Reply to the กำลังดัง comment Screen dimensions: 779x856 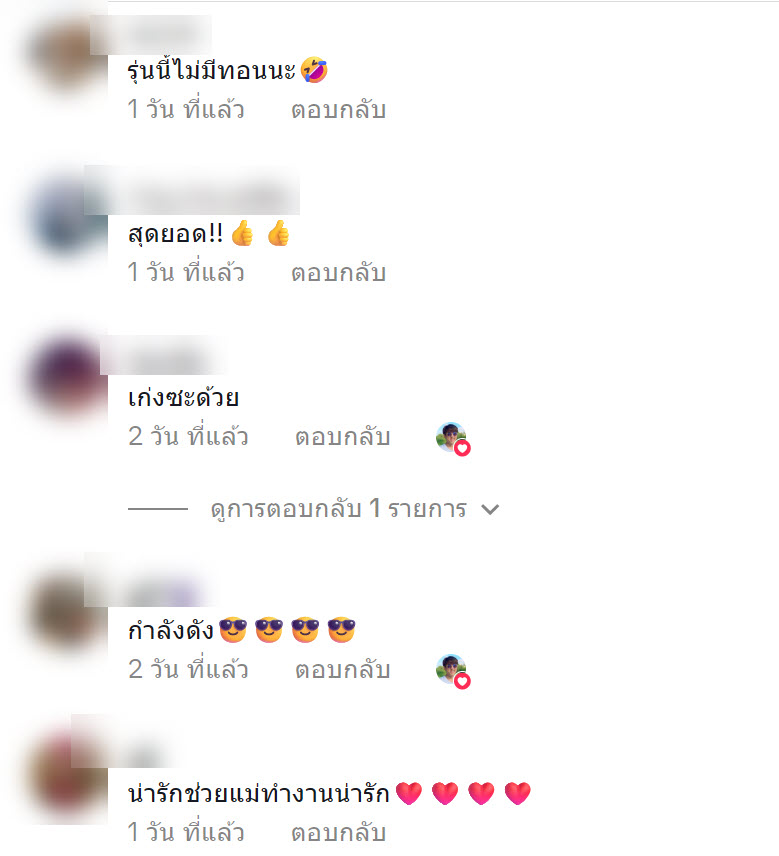(342, 670)
